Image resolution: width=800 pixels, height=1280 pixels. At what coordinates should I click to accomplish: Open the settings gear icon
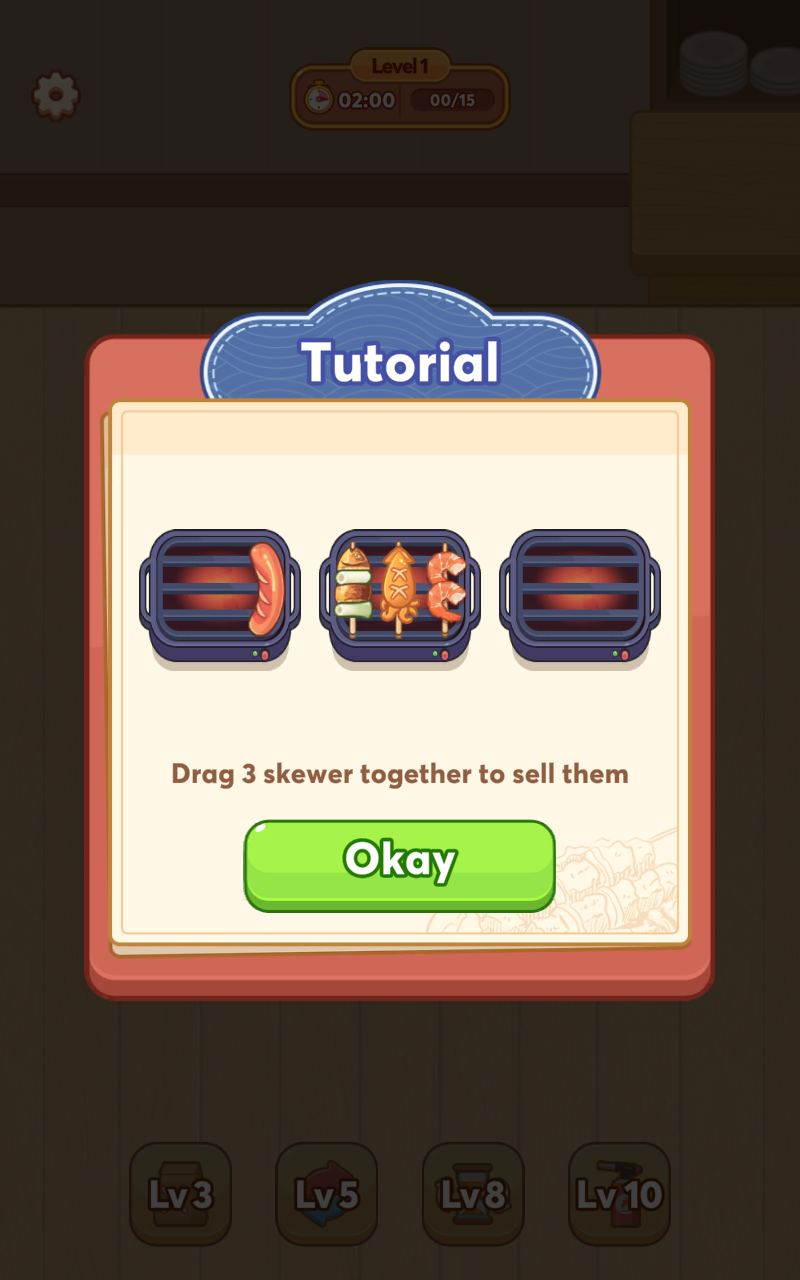click(56, 96)
